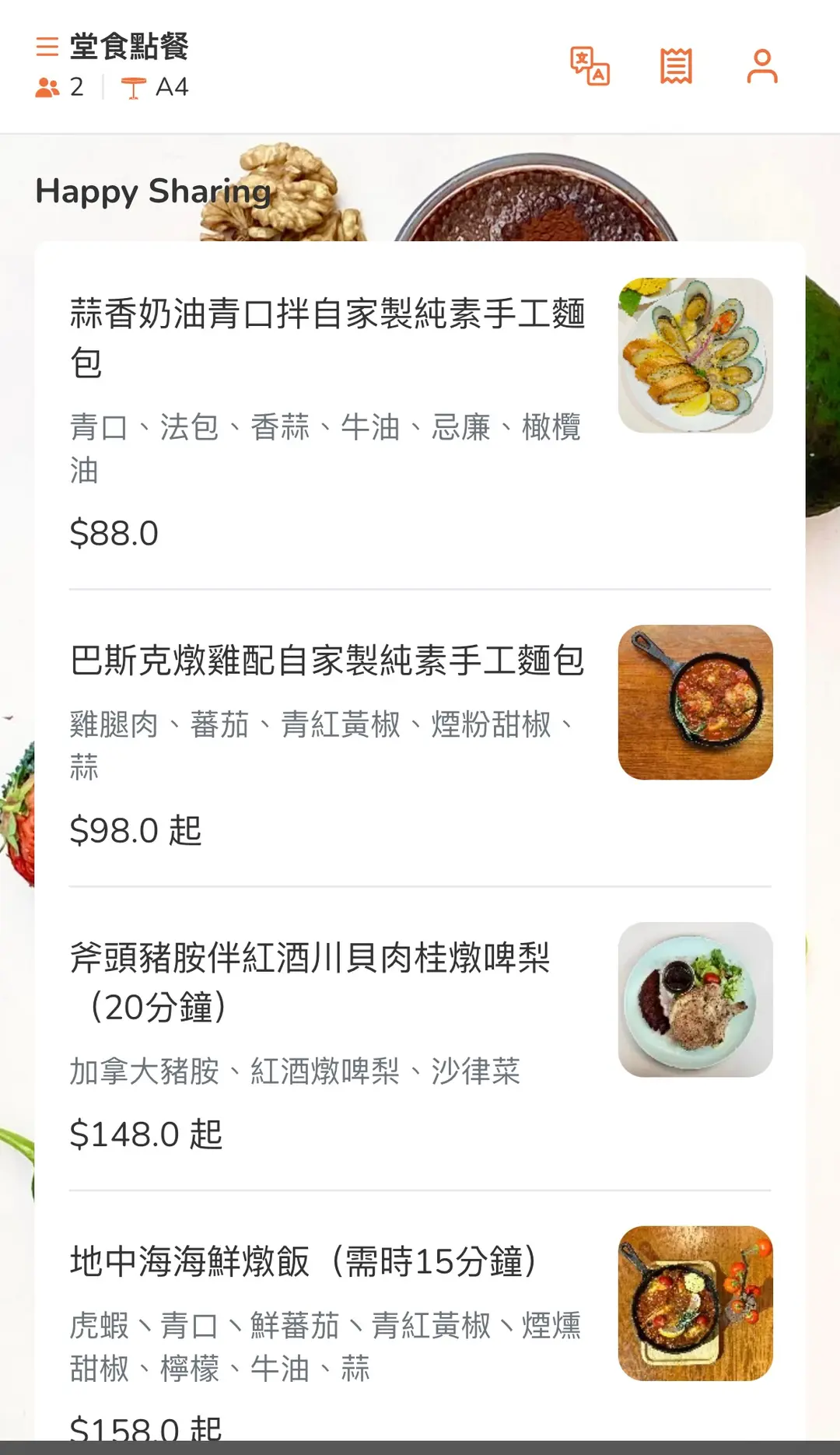View the order receipt list

point(676,66)
